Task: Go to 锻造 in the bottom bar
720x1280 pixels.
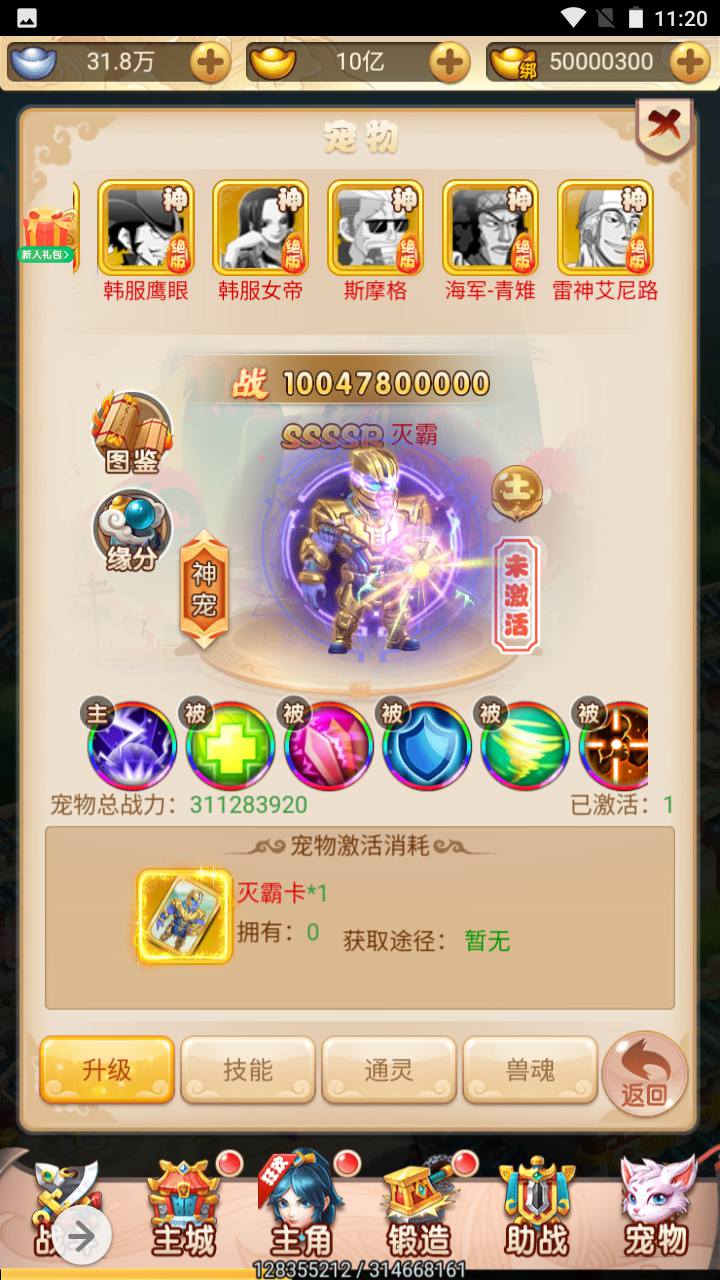Action: point(419,1210)
